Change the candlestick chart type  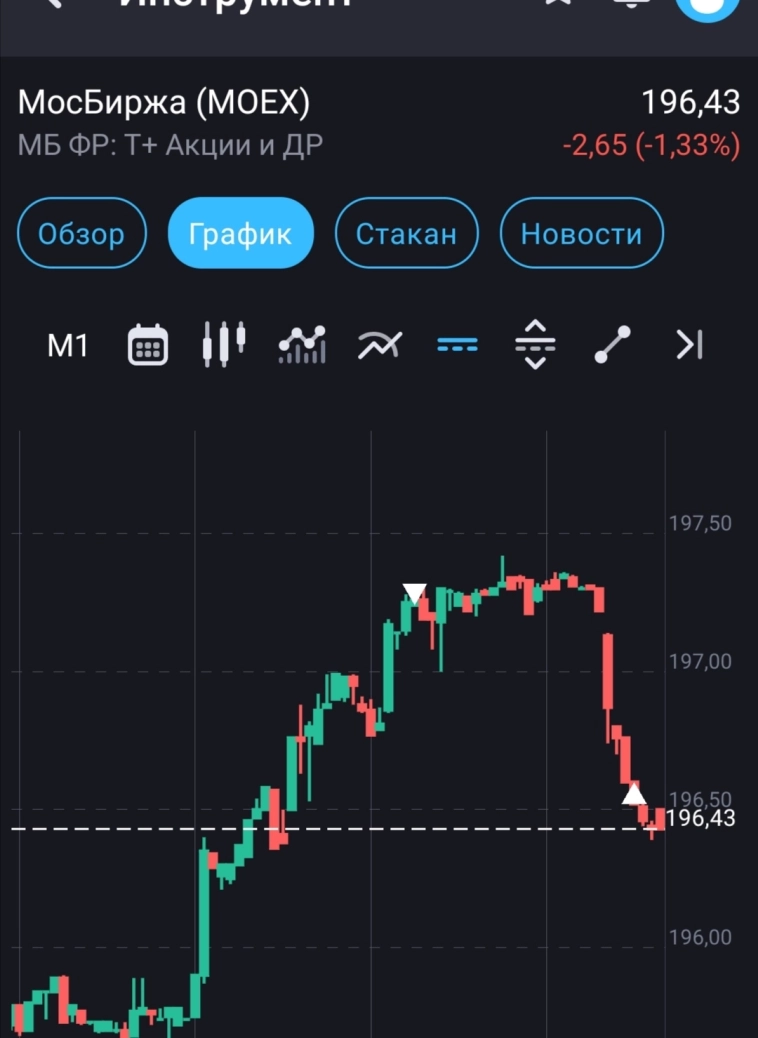click(224, 346)
